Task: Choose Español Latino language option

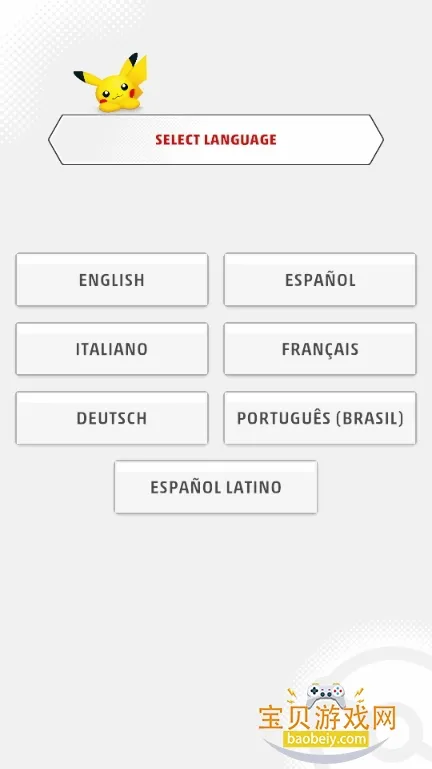Action: (x=216, y=487)
